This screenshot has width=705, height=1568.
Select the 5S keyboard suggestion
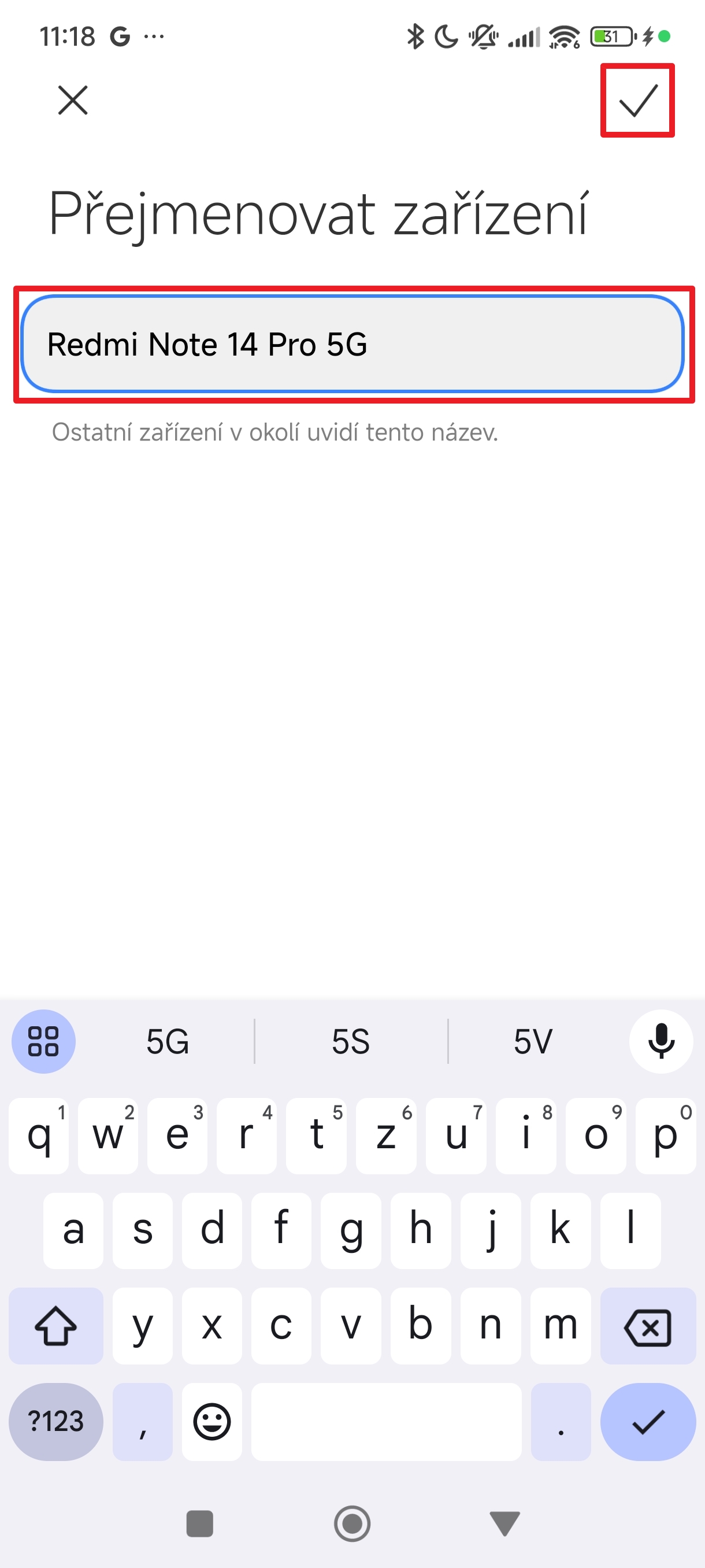click(350, 1041)
